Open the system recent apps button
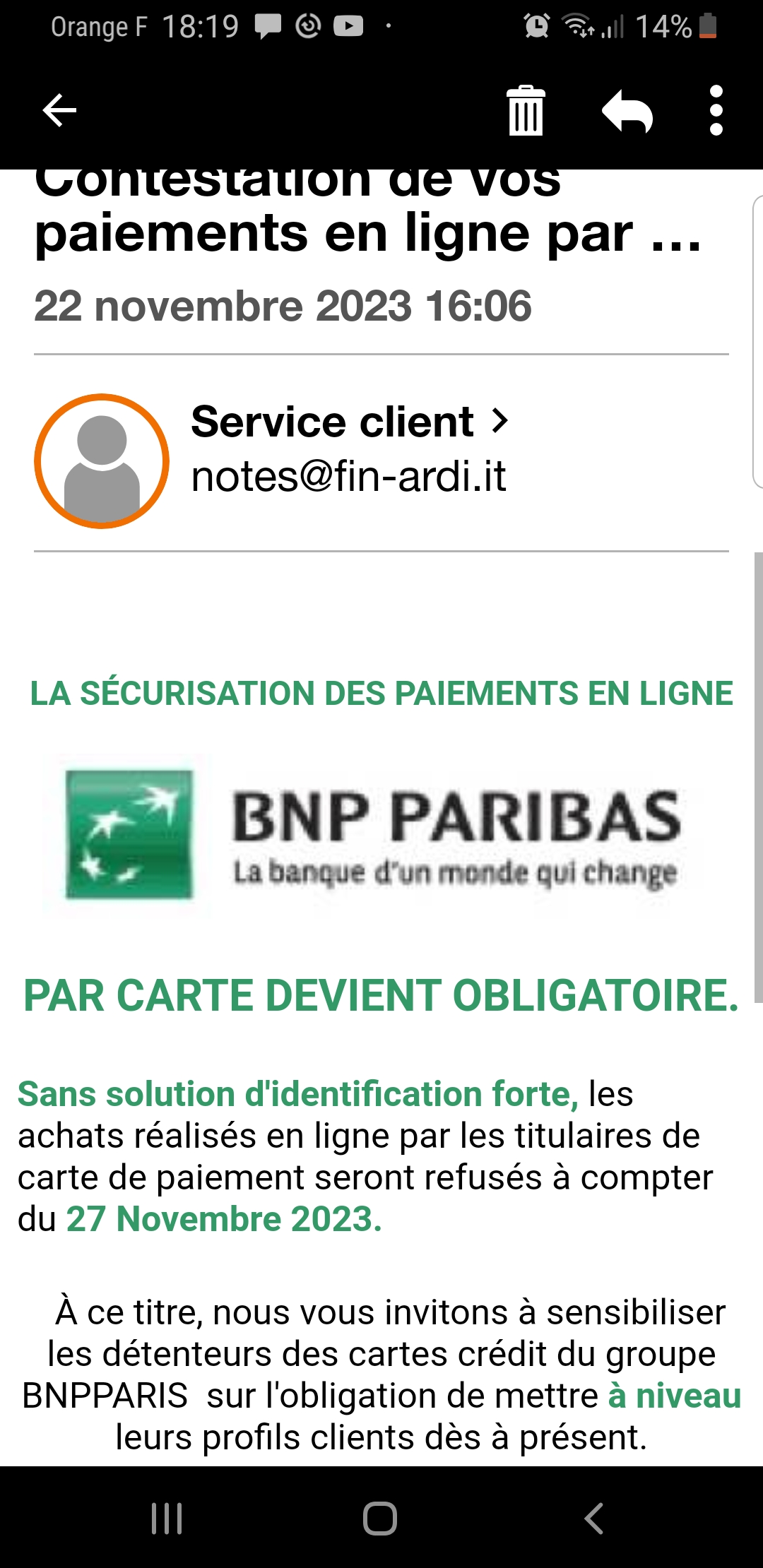The image size is (763, 1568). [167, 1518]
